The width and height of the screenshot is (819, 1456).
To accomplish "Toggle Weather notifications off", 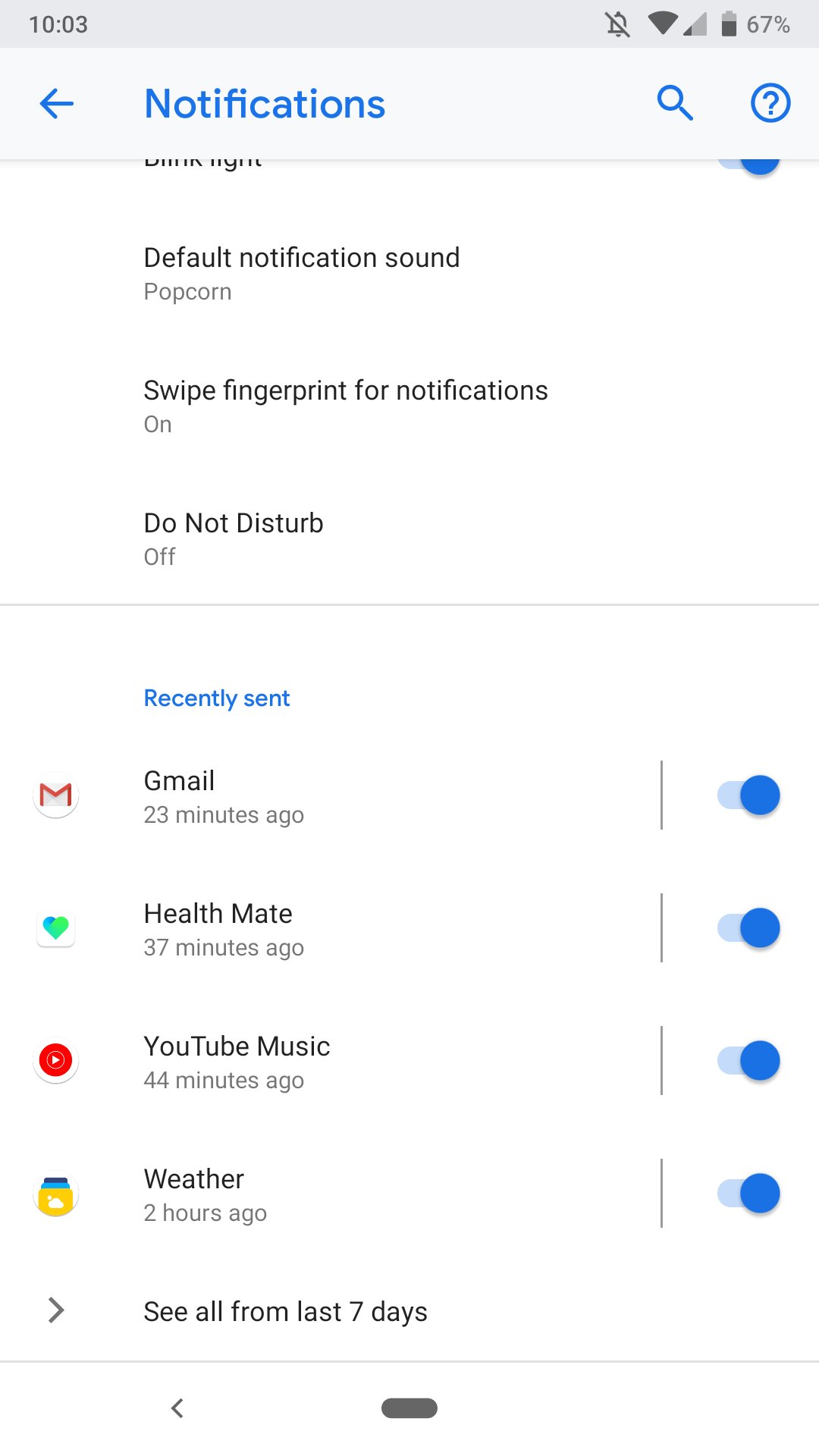I will (748, 1194).
